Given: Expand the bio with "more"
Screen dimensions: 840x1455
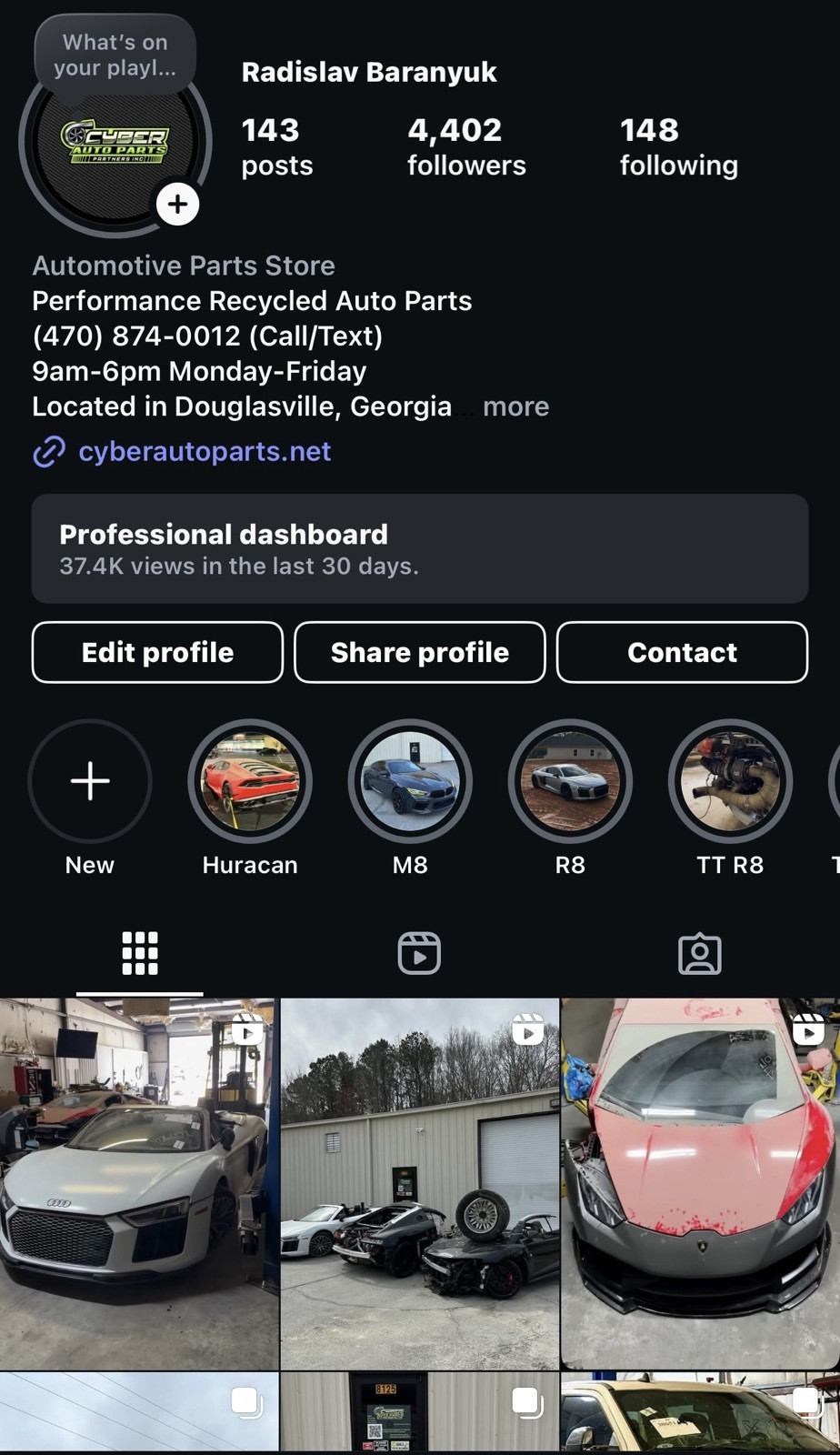Looking at the screenshot, I should point(515,406).
